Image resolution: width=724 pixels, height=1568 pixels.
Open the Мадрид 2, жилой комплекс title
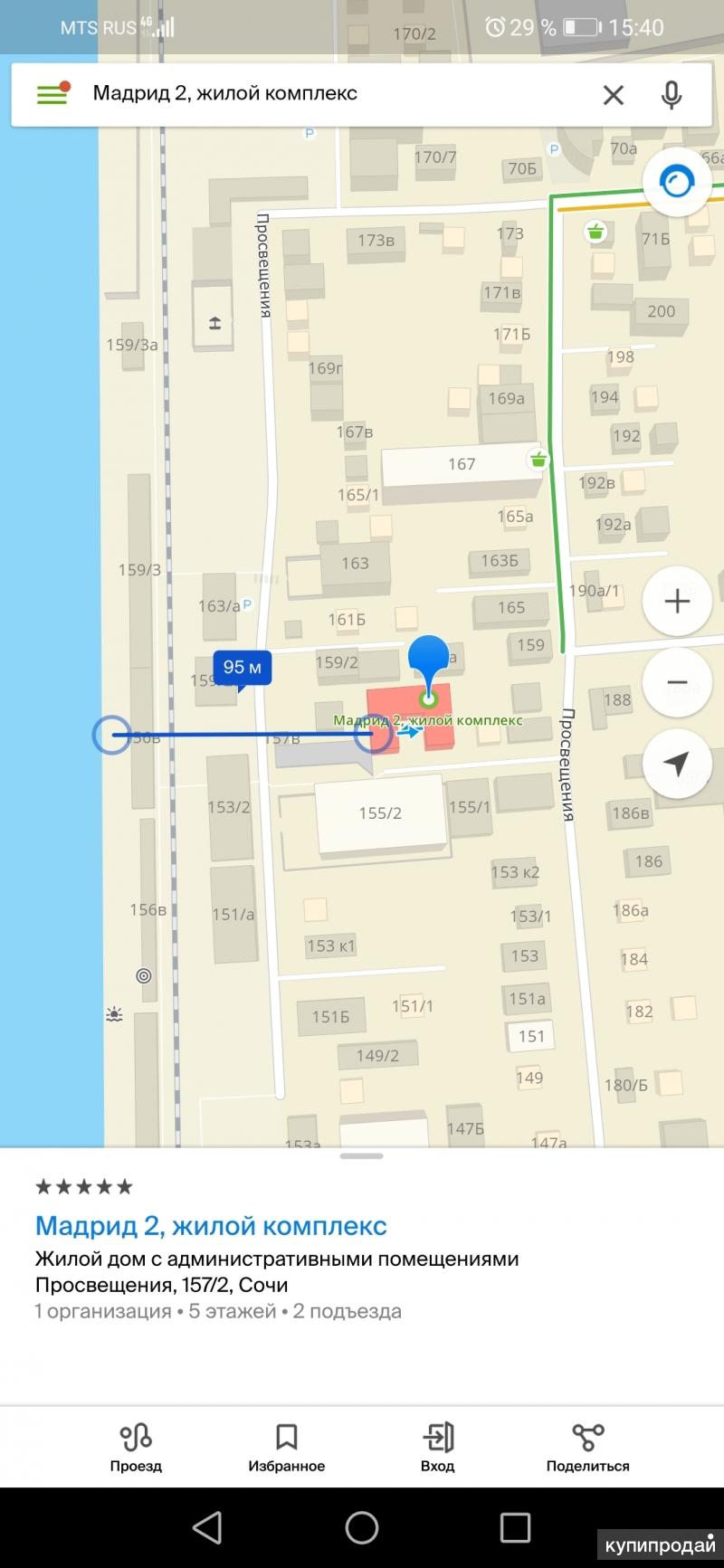coord(211,1226)
